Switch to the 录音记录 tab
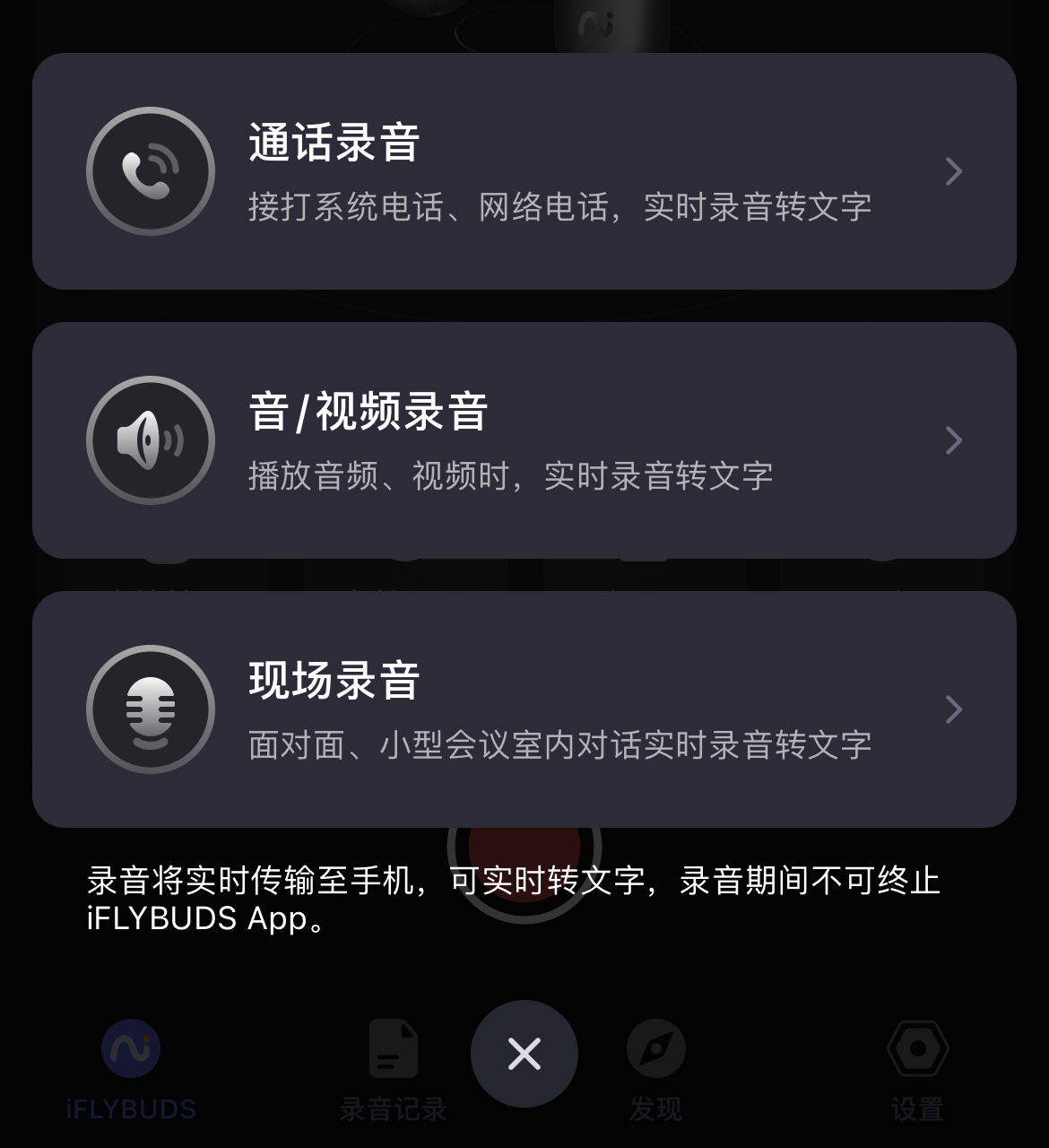This screenshot has width=1049, height=1148. coord(393,1109)
